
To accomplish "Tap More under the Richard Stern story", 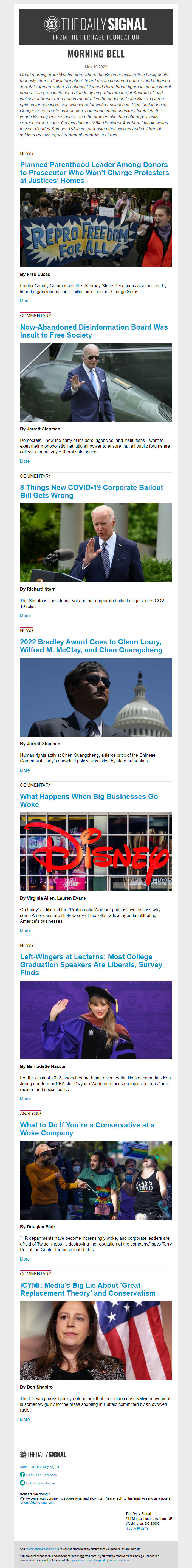I will [24, 615].
